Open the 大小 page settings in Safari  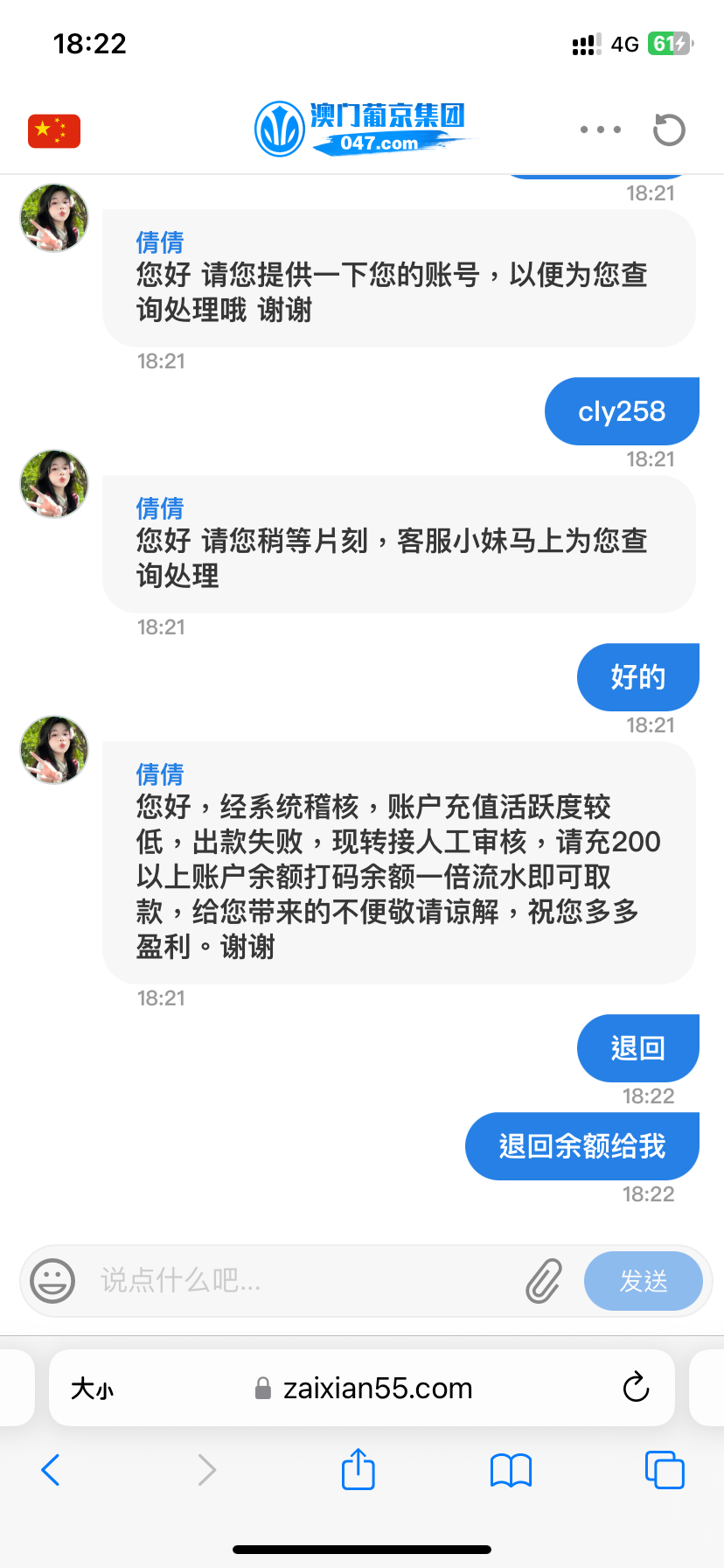(92, 1389)
